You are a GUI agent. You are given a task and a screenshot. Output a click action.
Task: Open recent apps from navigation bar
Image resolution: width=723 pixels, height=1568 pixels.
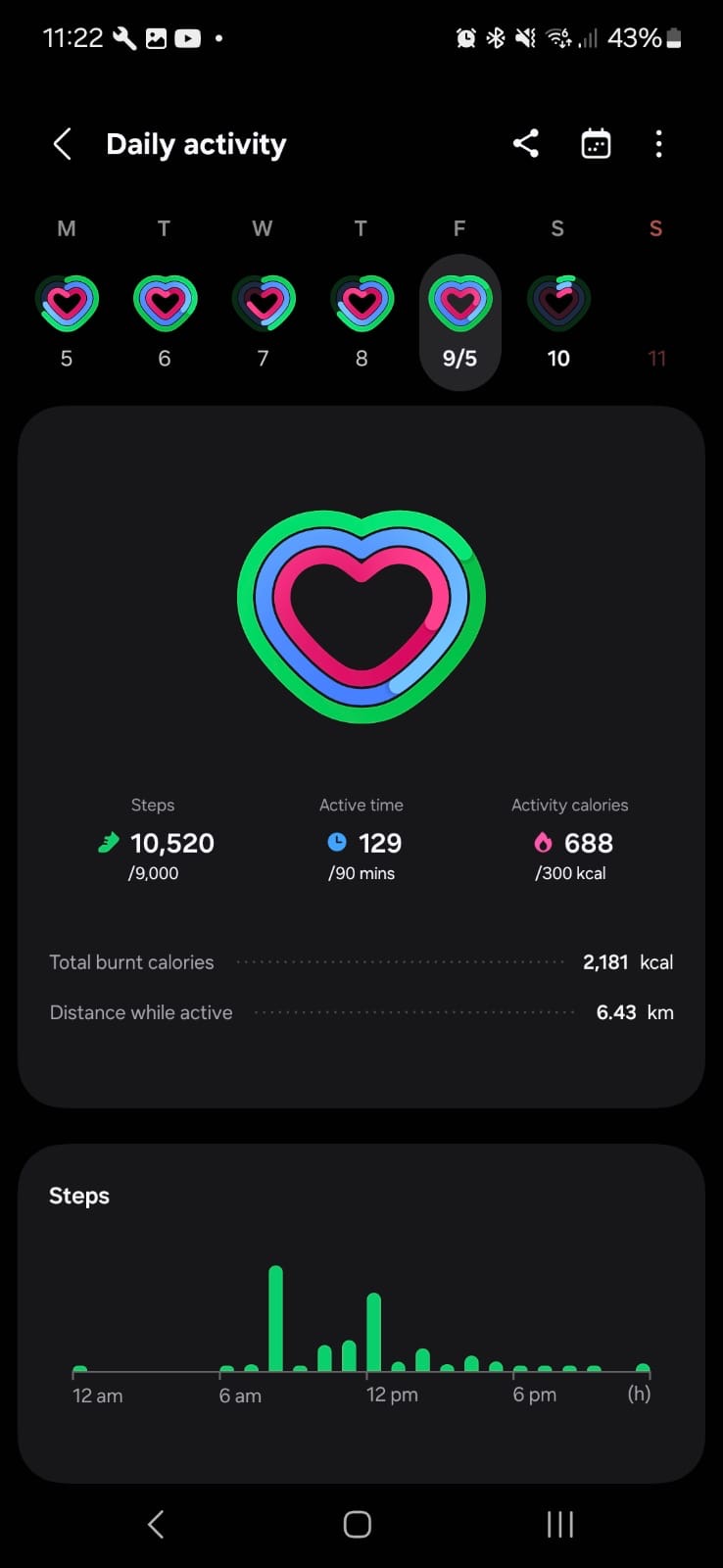[560, 1524]
